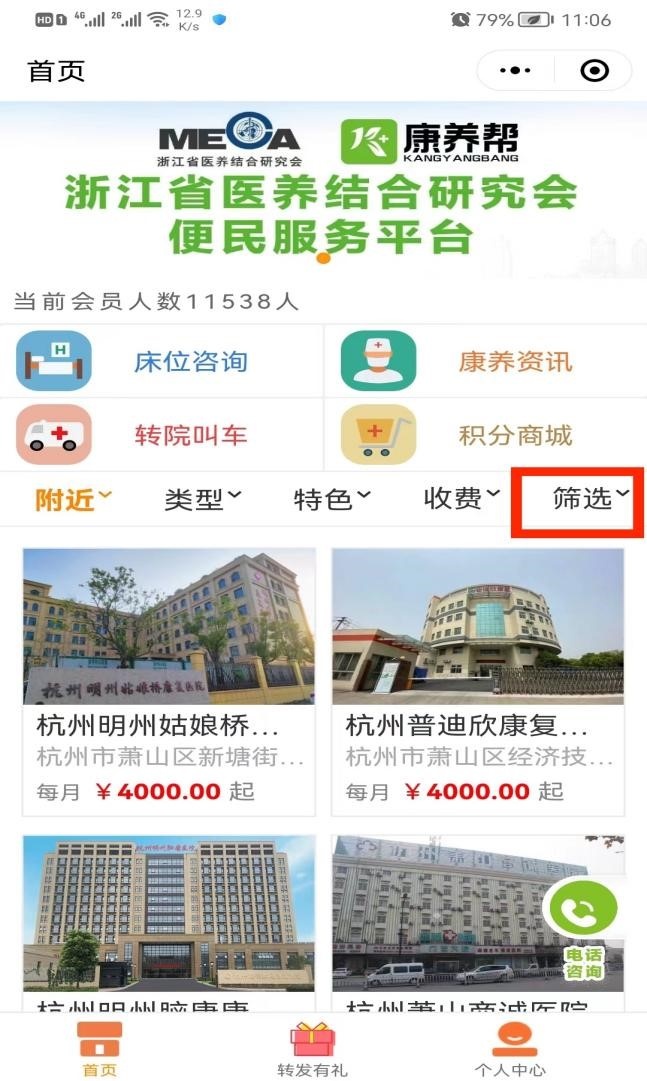The image size is (647, 1081).
Task: Open the 筛选 filter options
Action: click(590, 499)
